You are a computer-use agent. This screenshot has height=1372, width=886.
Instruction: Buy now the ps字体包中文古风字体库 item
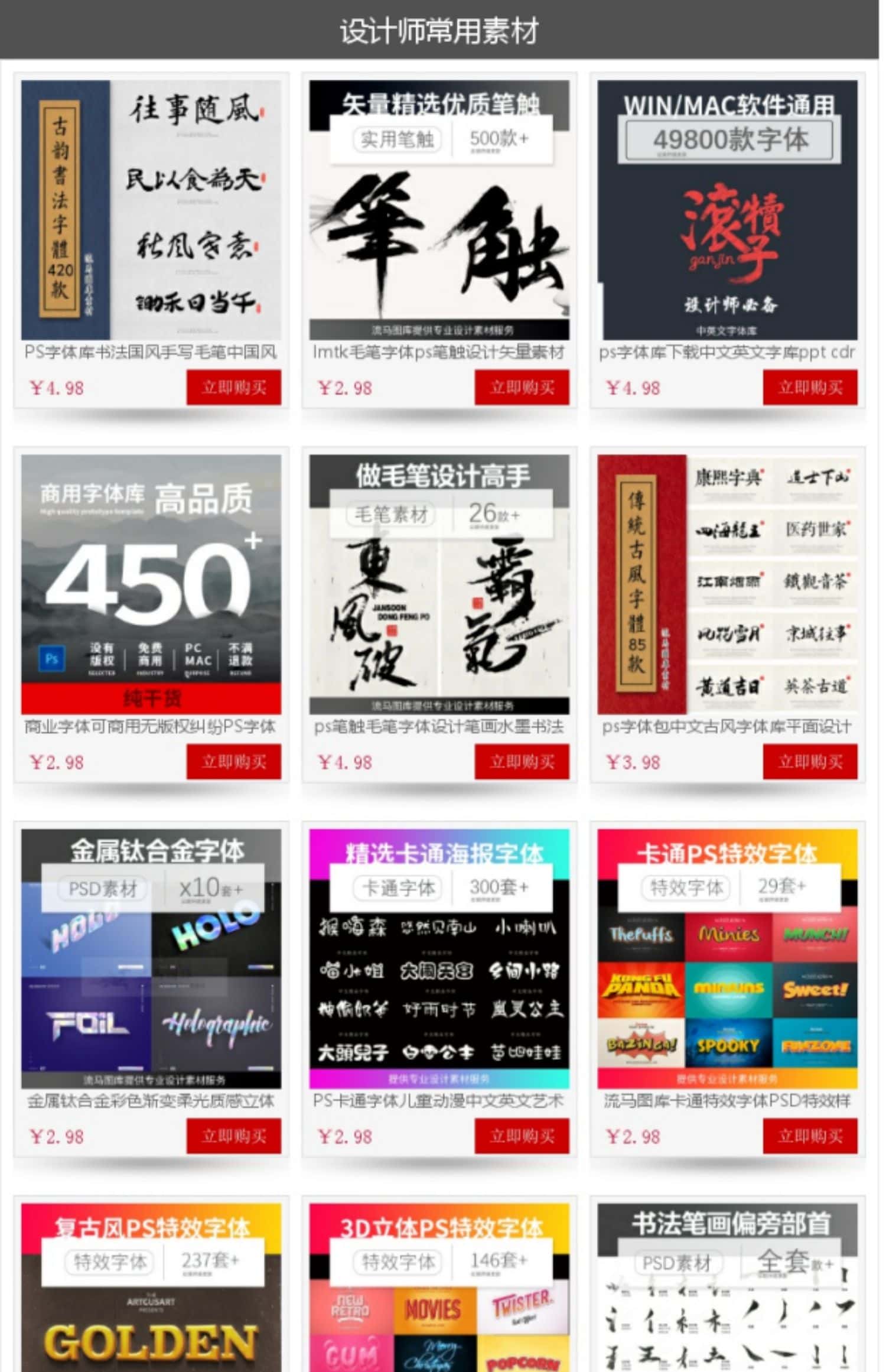point(810,762)
